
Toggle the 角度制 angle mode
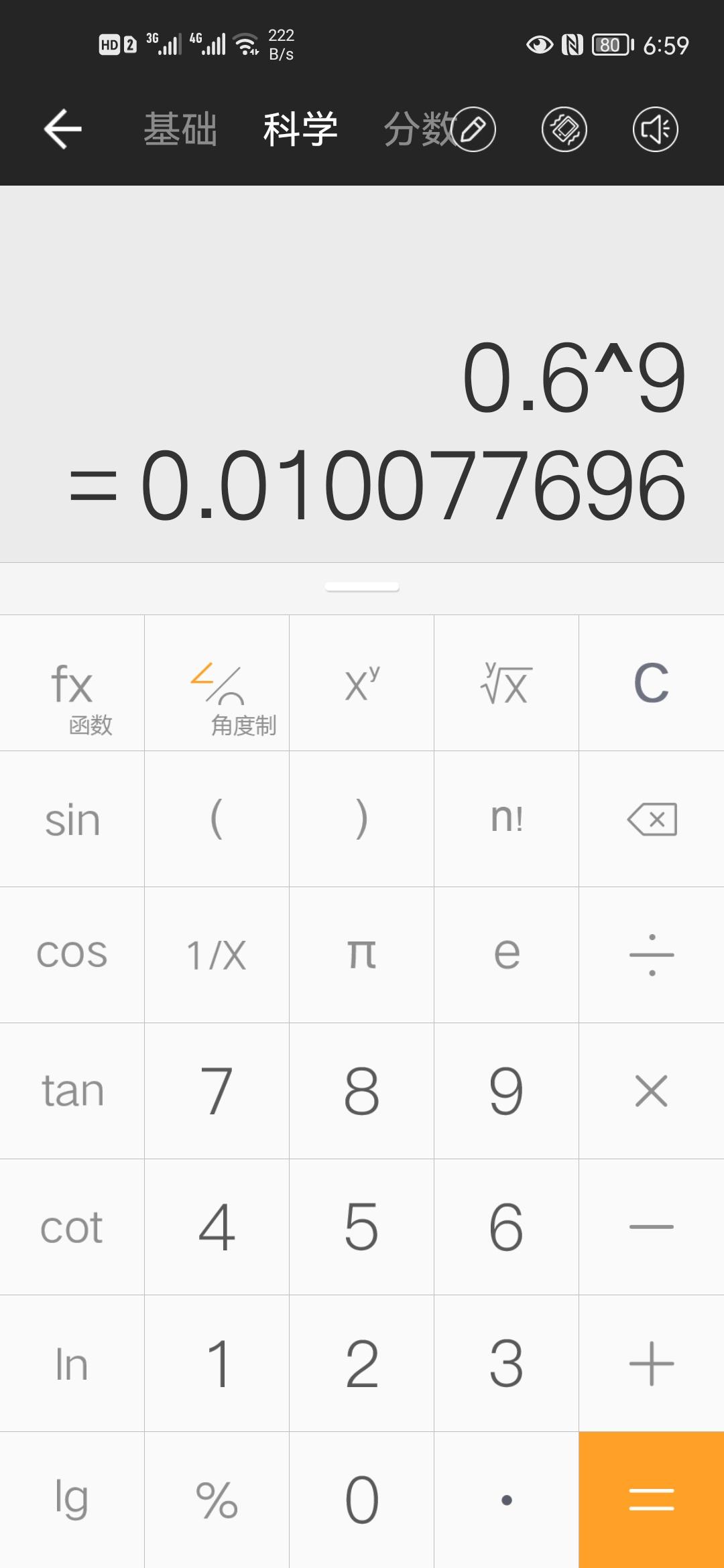[217, 683]
